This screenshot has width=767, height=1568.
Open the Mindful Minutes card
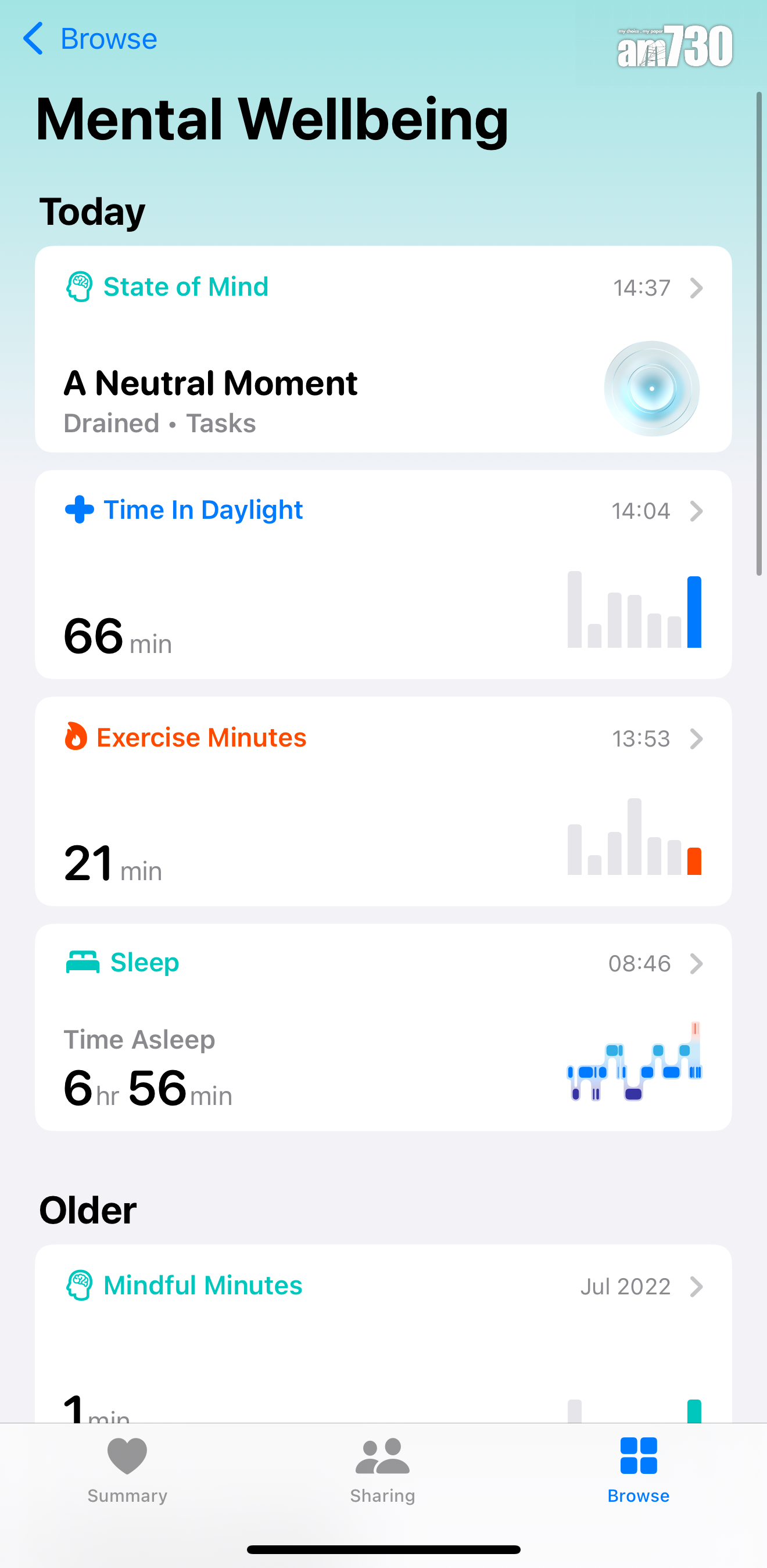[383, 1333]
